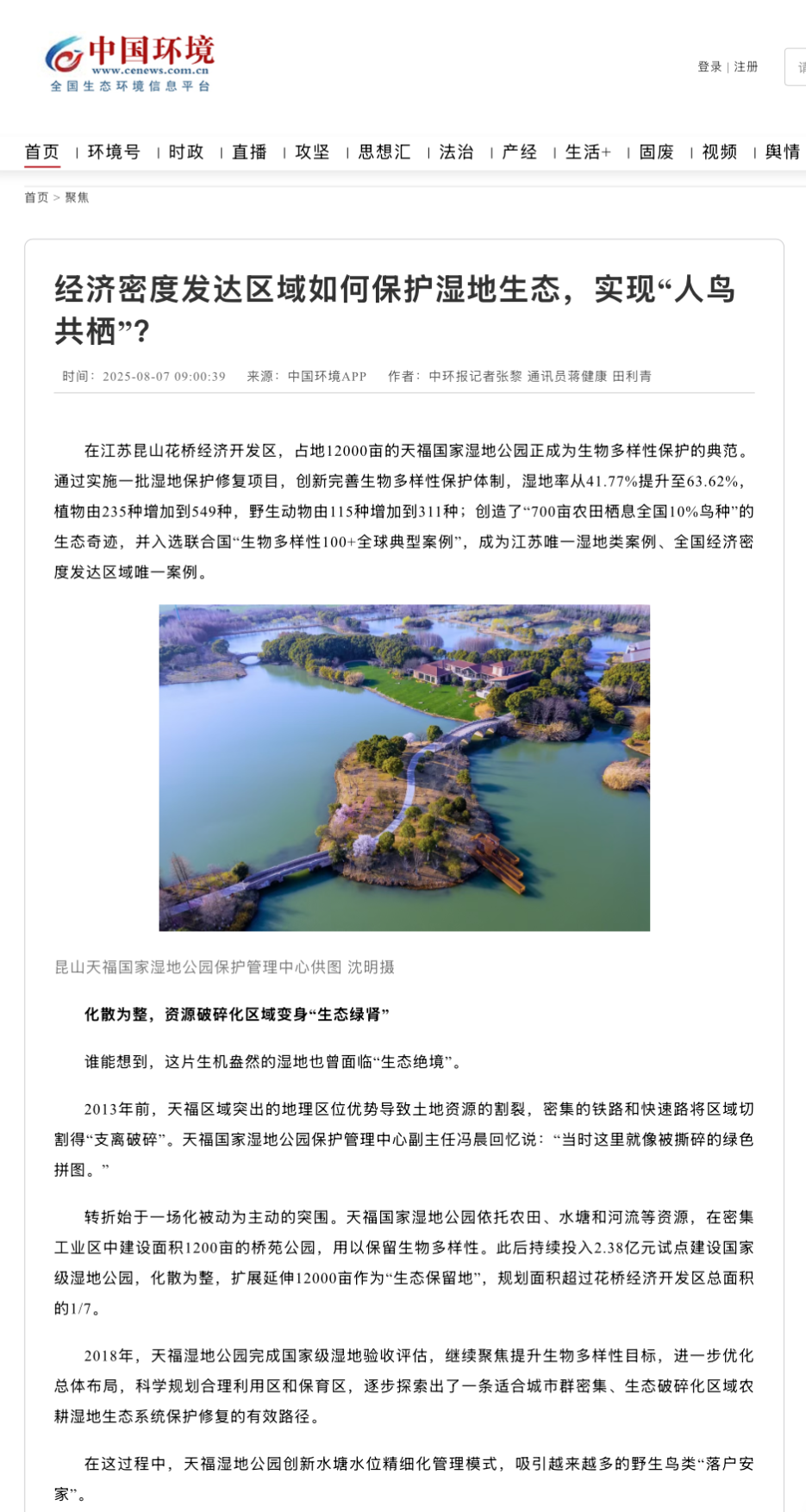
Task: Tap the 注册 register link
Action: click(x=746, y=67)
